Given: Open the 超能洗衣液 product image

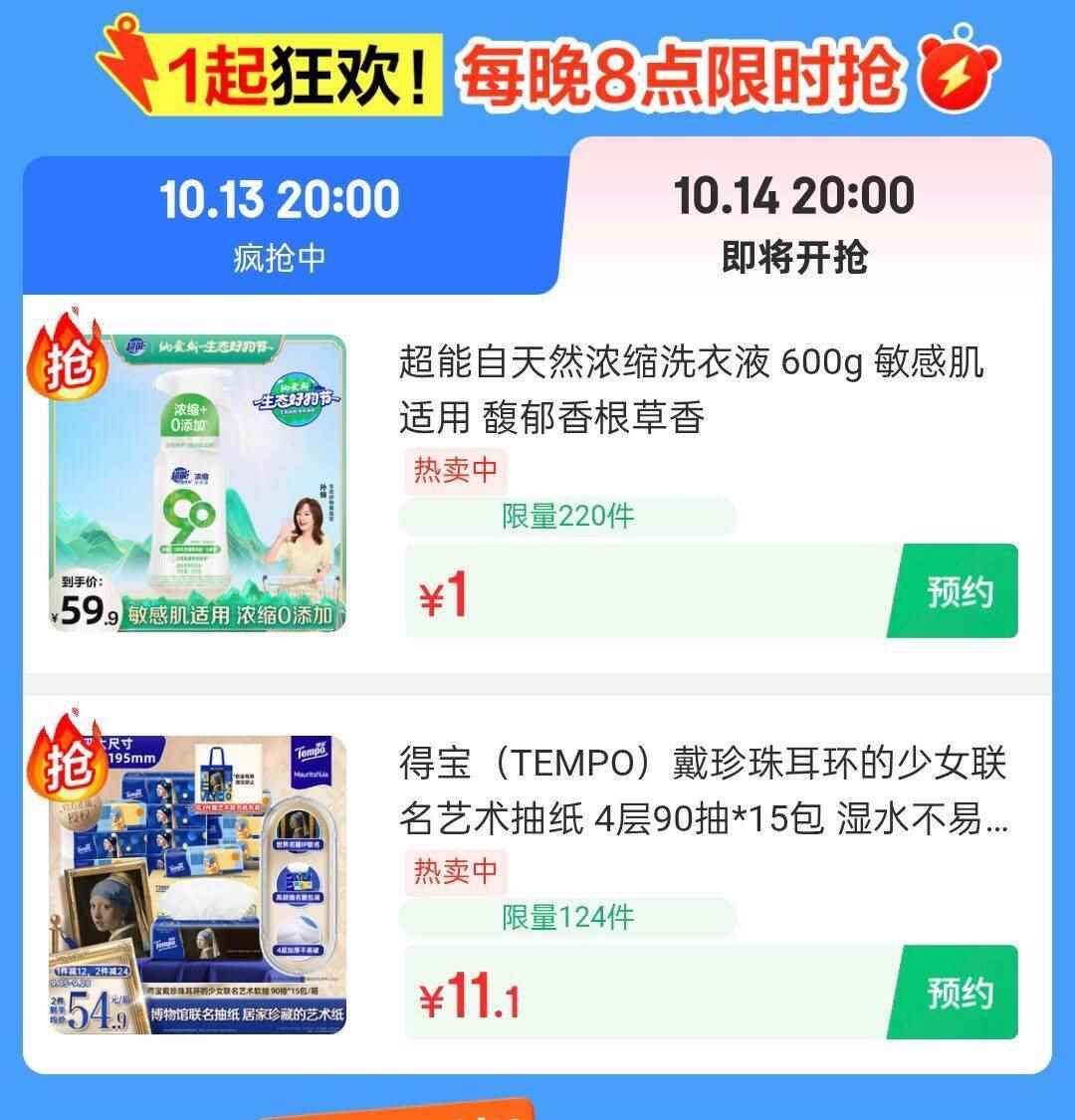Looking at the screenshot, I should point(197,484).
